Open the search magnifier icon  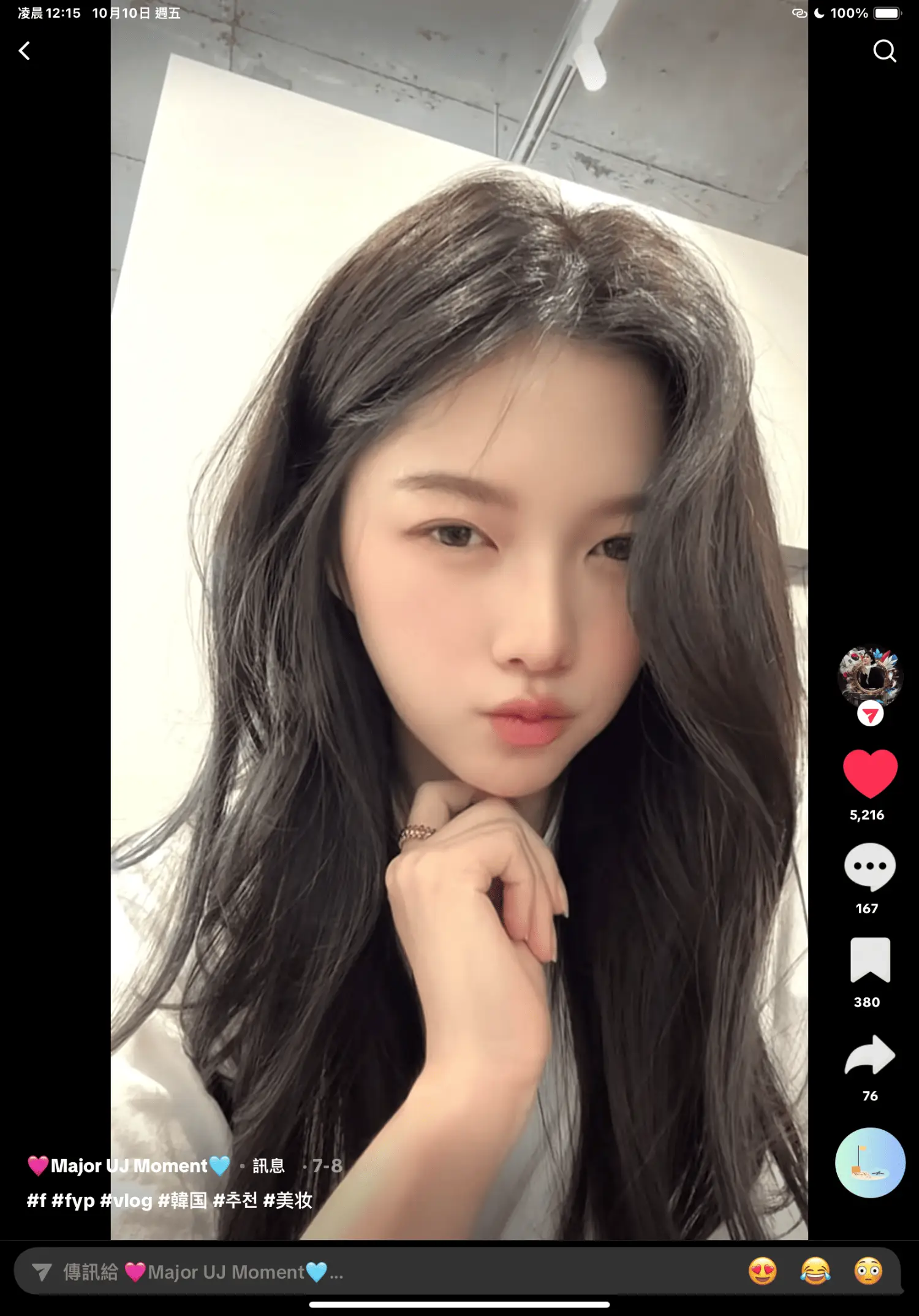coord(884,51)
